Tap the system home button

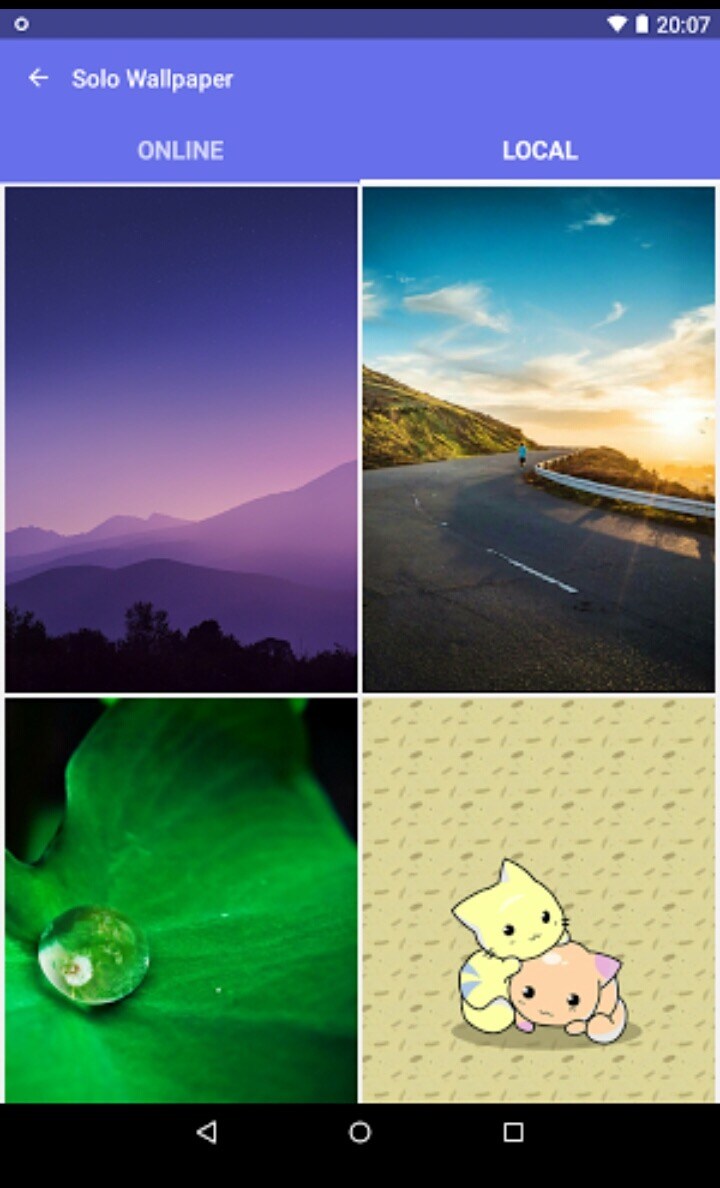point(360,1132)
